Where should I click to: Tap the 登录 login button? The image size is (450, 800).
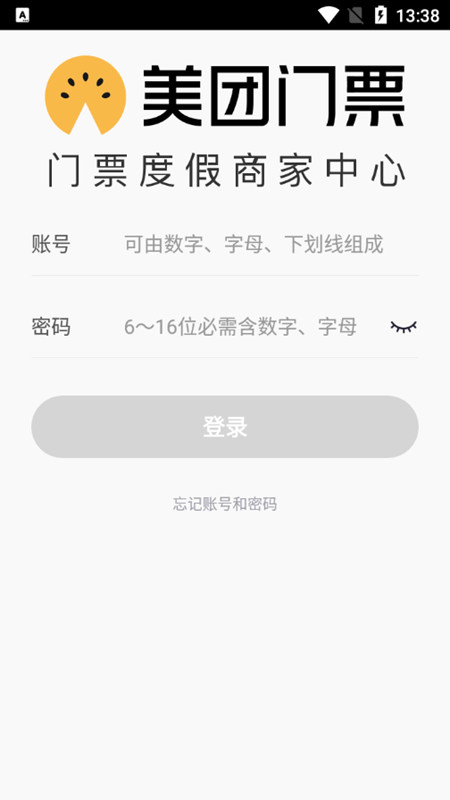point(225,427)
